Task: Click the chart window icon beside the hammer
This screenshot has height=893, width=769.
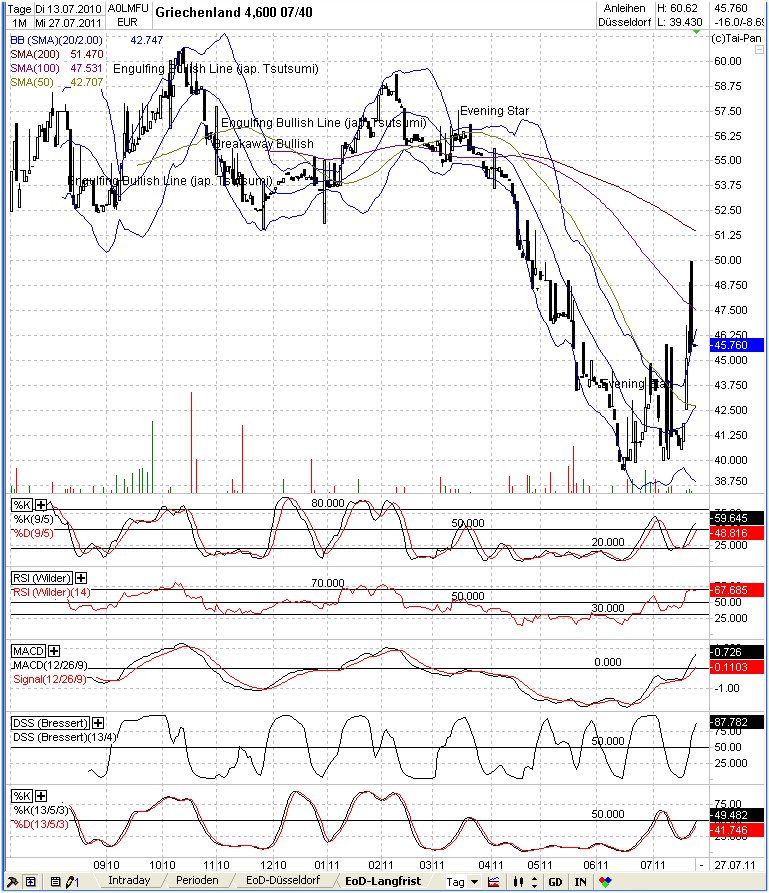Action: (30, 881)
